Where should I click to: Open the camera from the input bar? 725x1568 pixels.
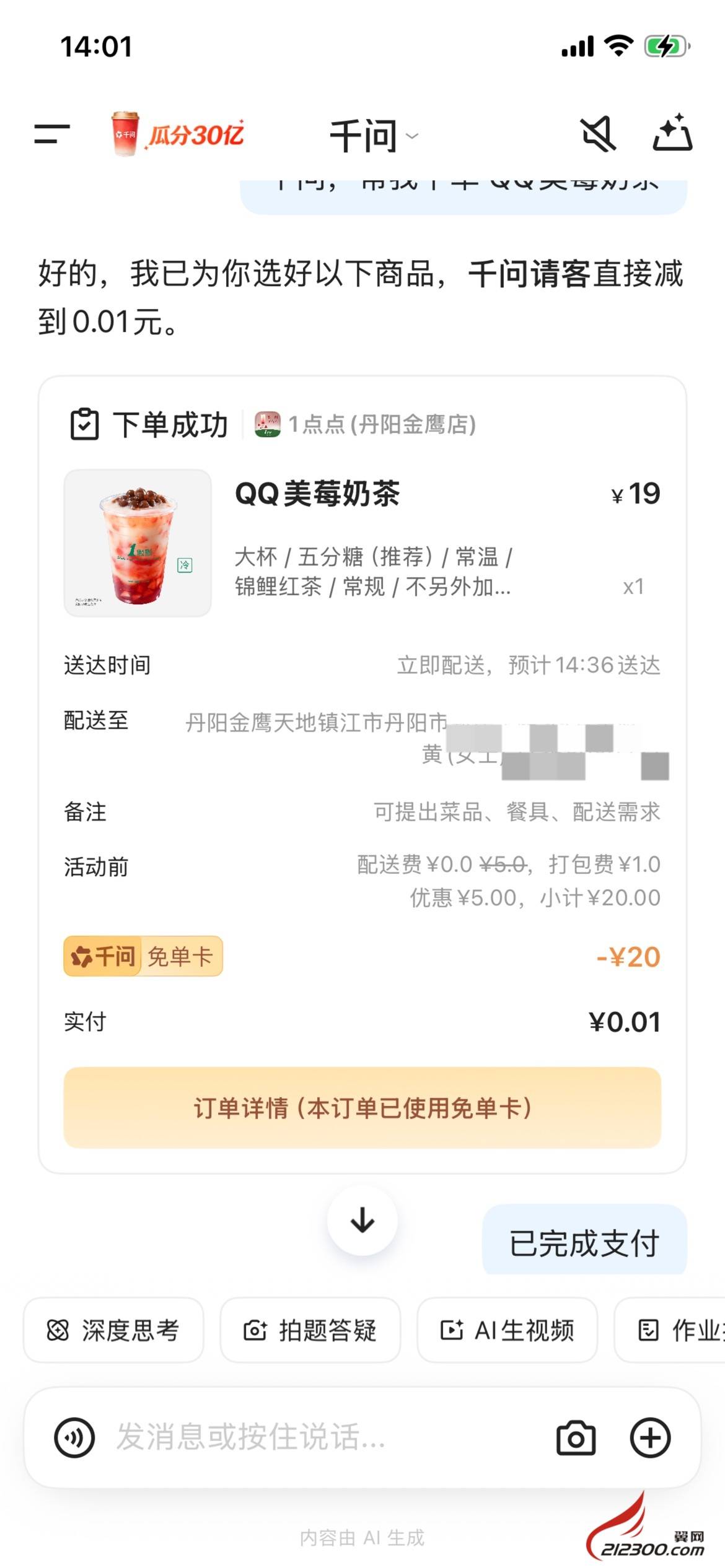(576, 1437)
